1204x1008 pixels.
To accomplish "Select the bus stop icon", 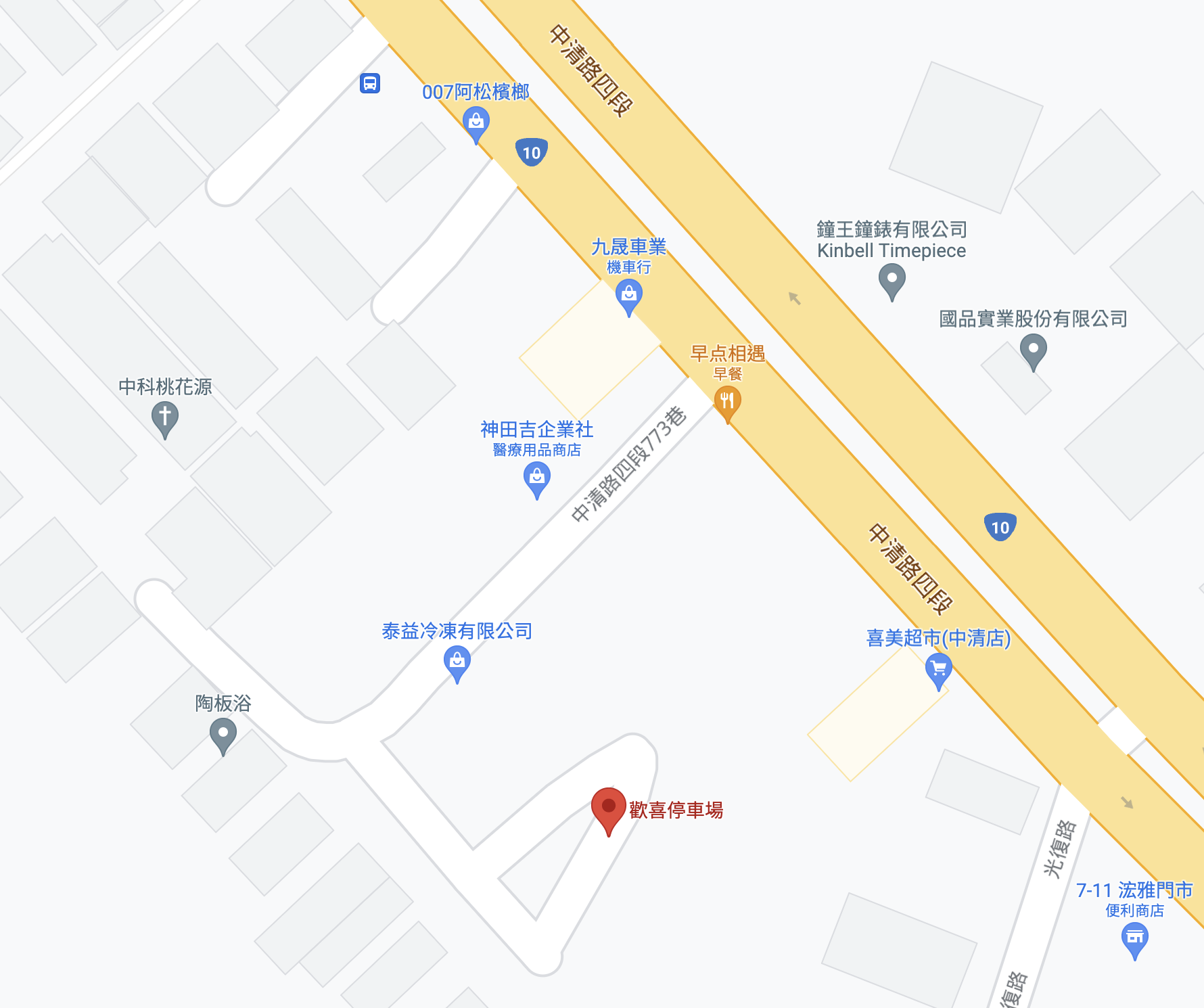I will click(x=370, y=83).
